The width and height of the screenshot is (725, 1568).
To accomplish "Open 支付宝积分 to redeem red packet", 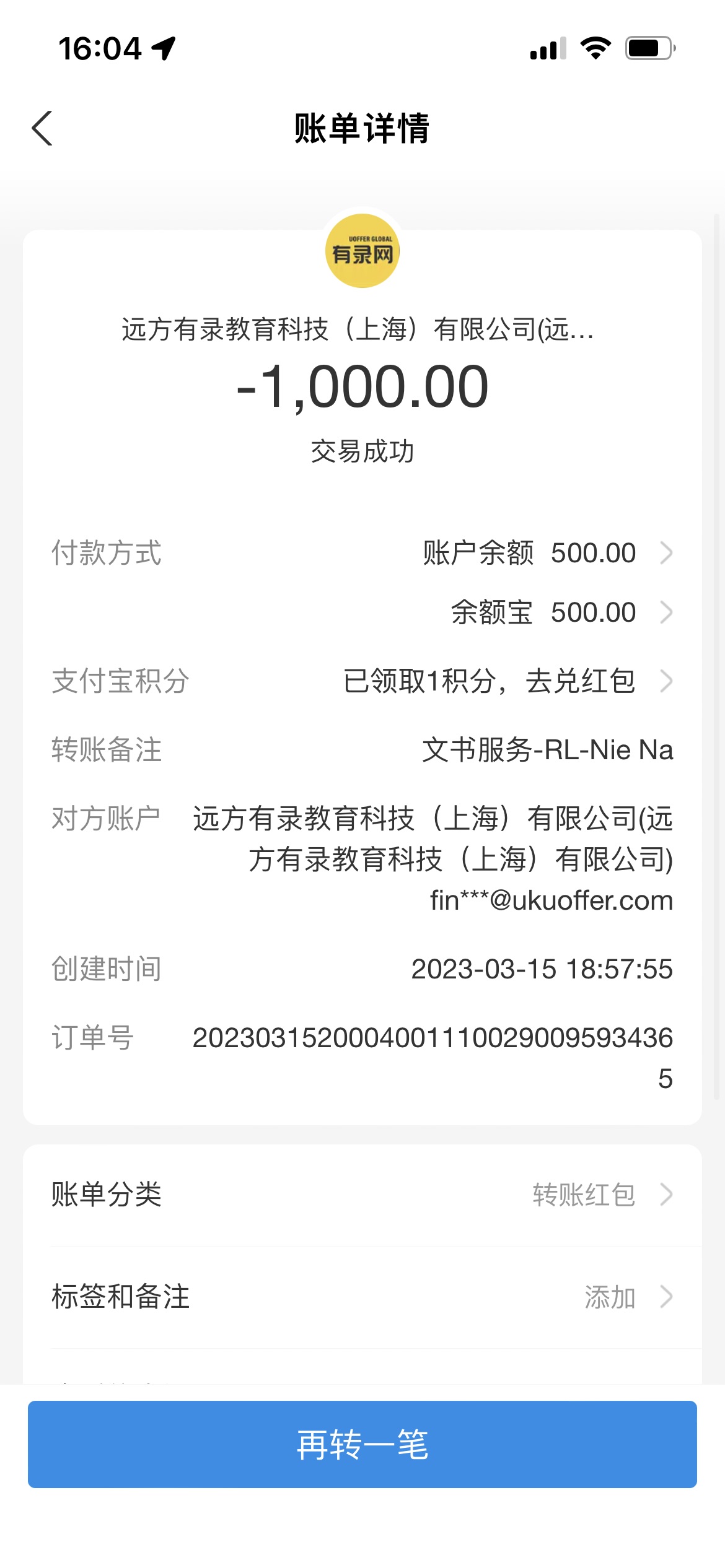I will tap(507, 681).
